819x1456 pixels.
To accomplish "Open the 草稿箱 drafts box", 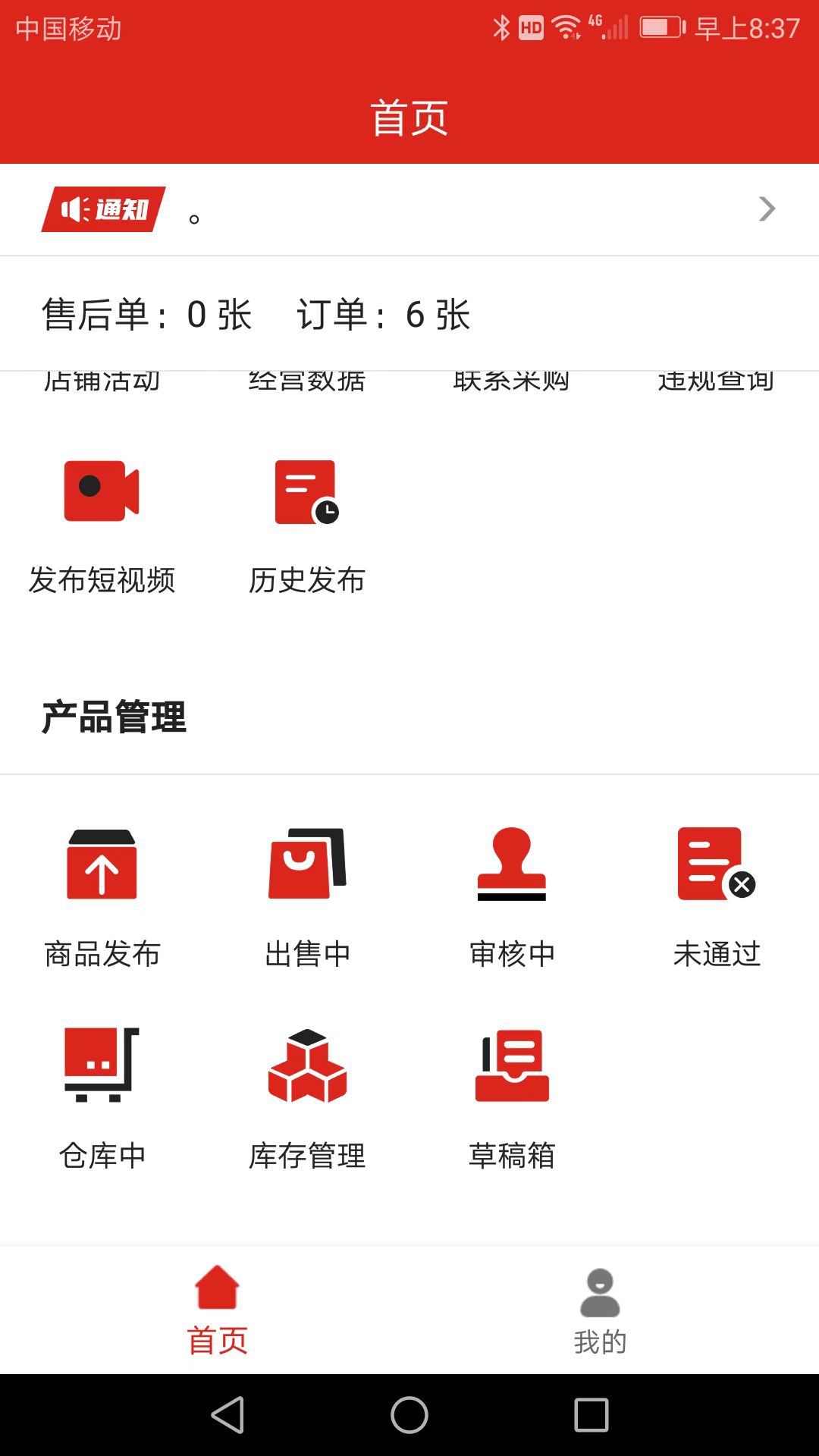I will point(512,1097).
